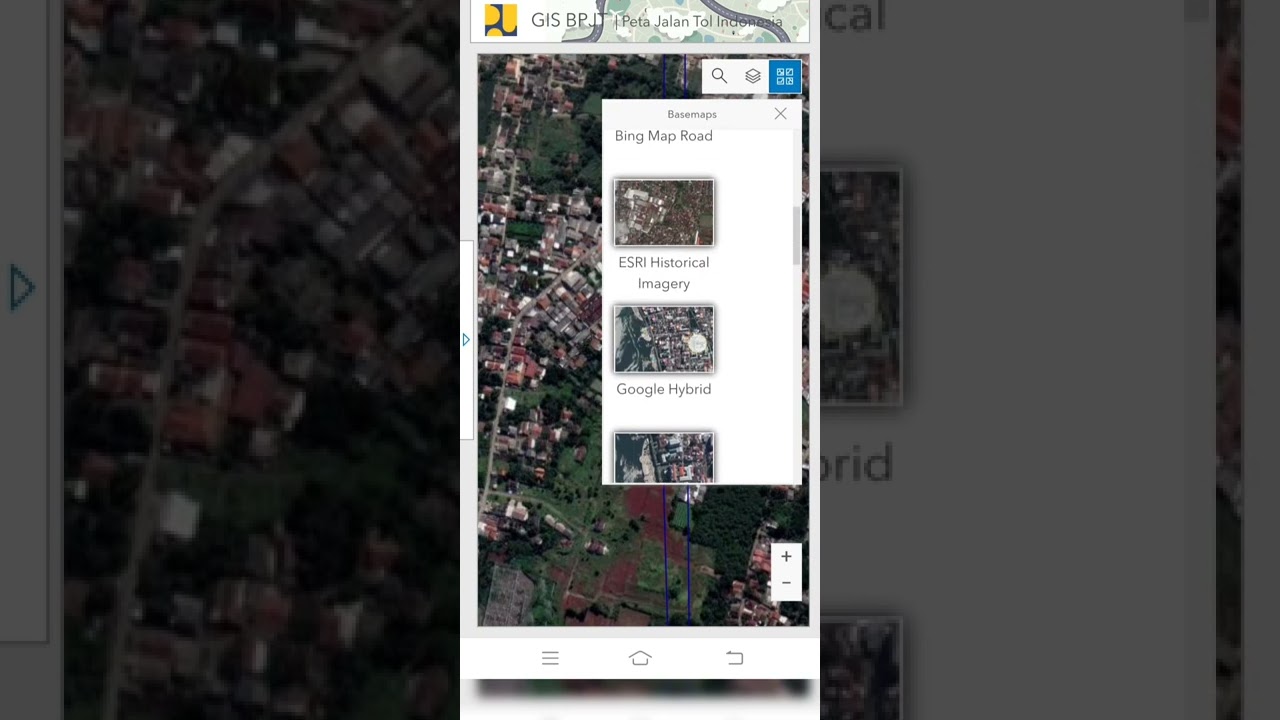Screen dimensions: 1280x720
Task: Select Google Hybrid basemap
Action: coord(664,340)
